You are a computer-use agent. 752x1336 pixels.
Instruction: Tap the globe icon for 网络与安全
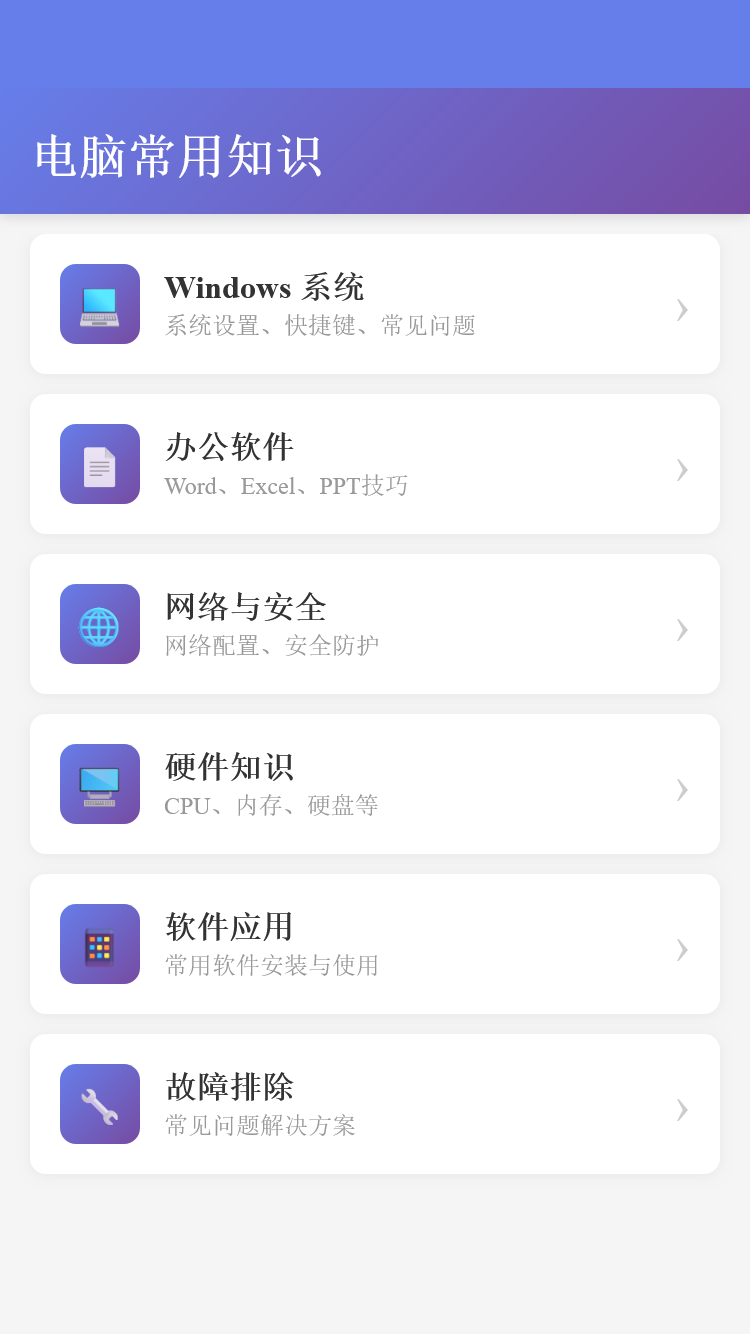pos(99,624)
